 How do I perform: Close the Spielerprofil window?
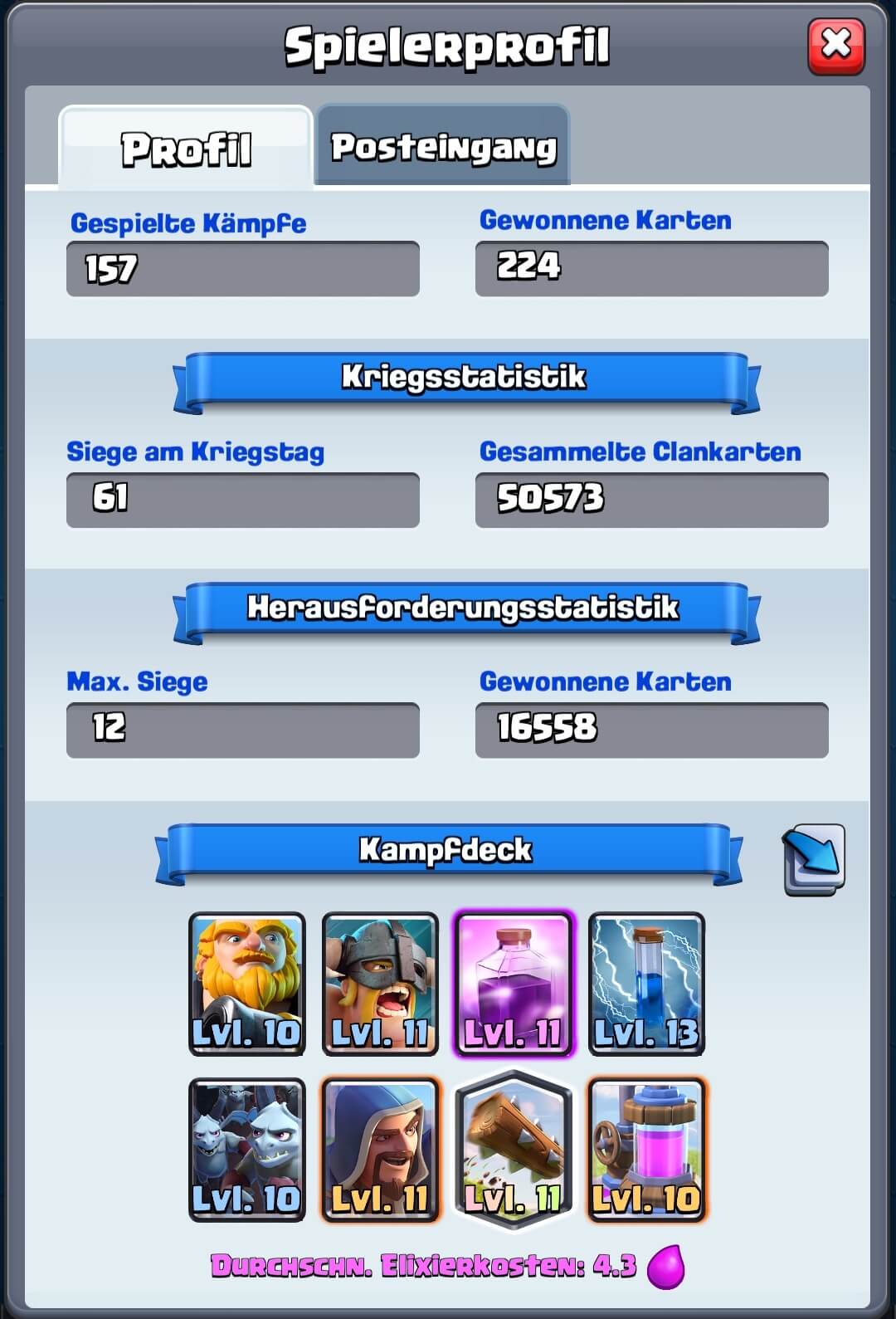(x=835, y=46)
